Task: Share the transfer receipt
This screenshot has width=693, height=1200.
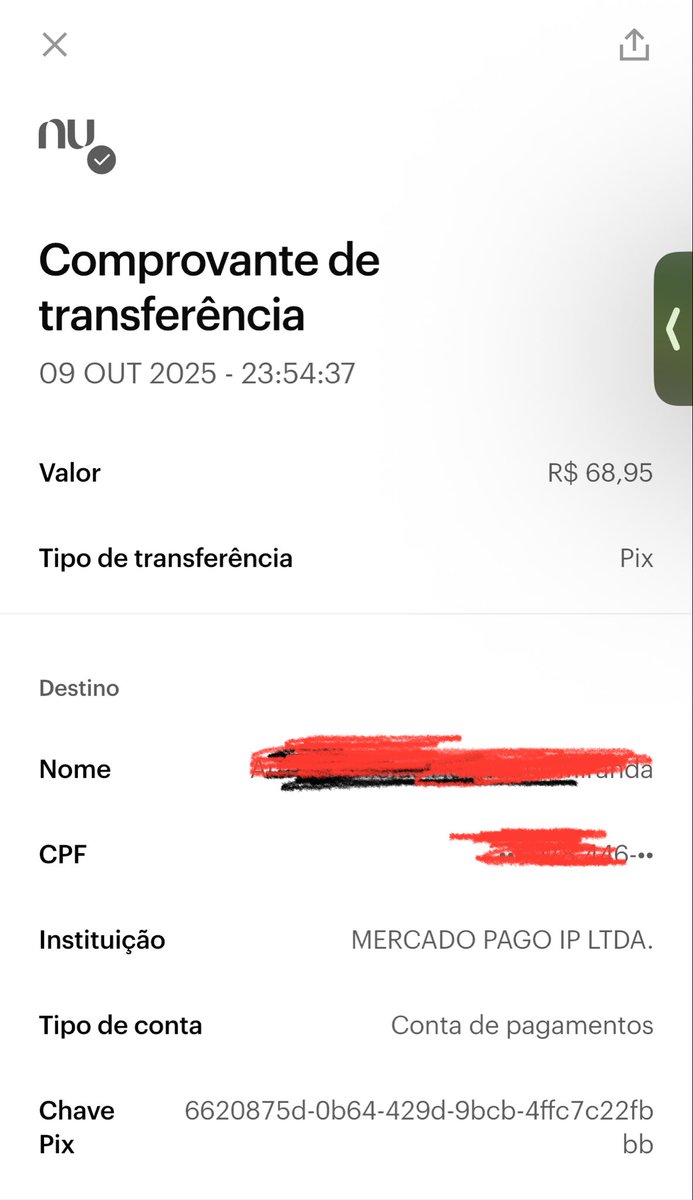Action: pos(634,45)
